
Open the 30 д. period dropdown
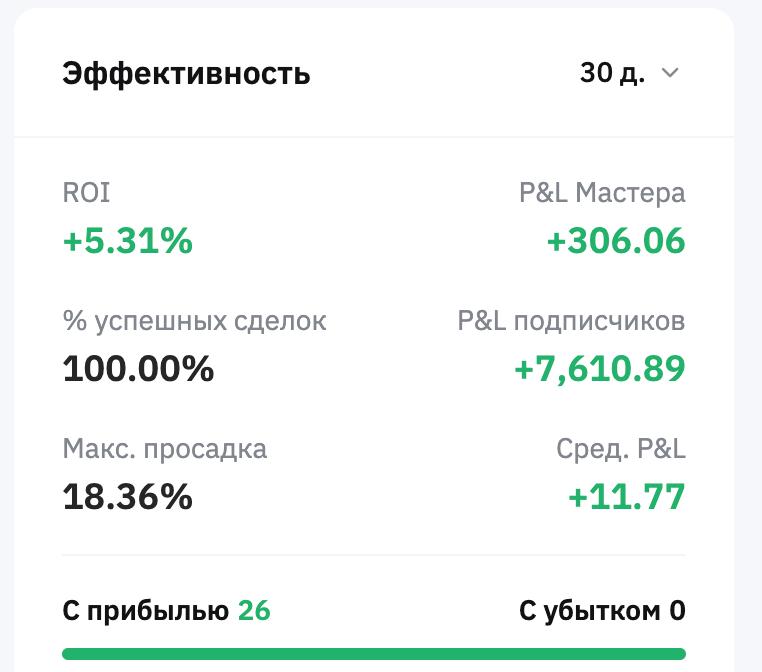[x=630, y=73]
